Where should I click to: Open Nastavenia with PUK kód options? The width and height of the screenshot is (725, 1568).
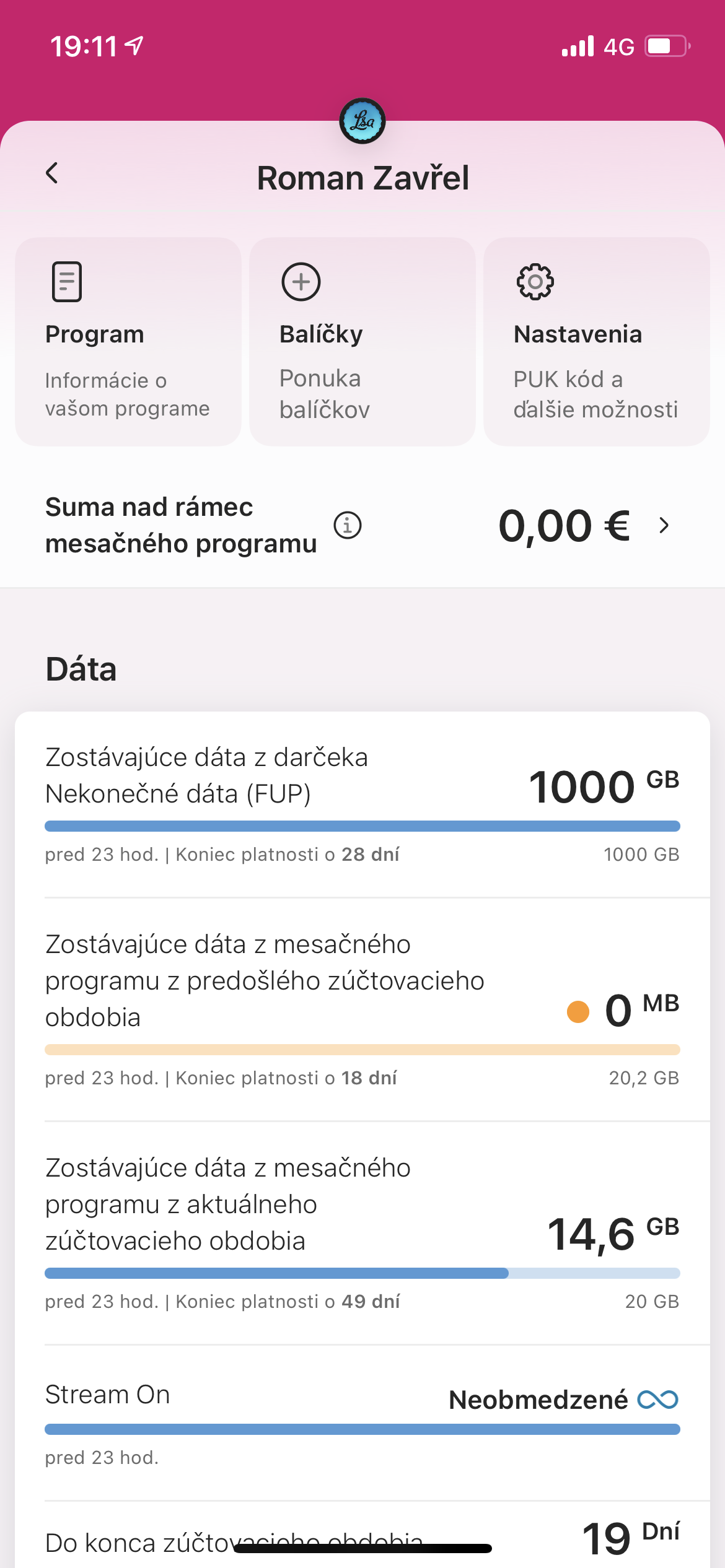[596, 342]
